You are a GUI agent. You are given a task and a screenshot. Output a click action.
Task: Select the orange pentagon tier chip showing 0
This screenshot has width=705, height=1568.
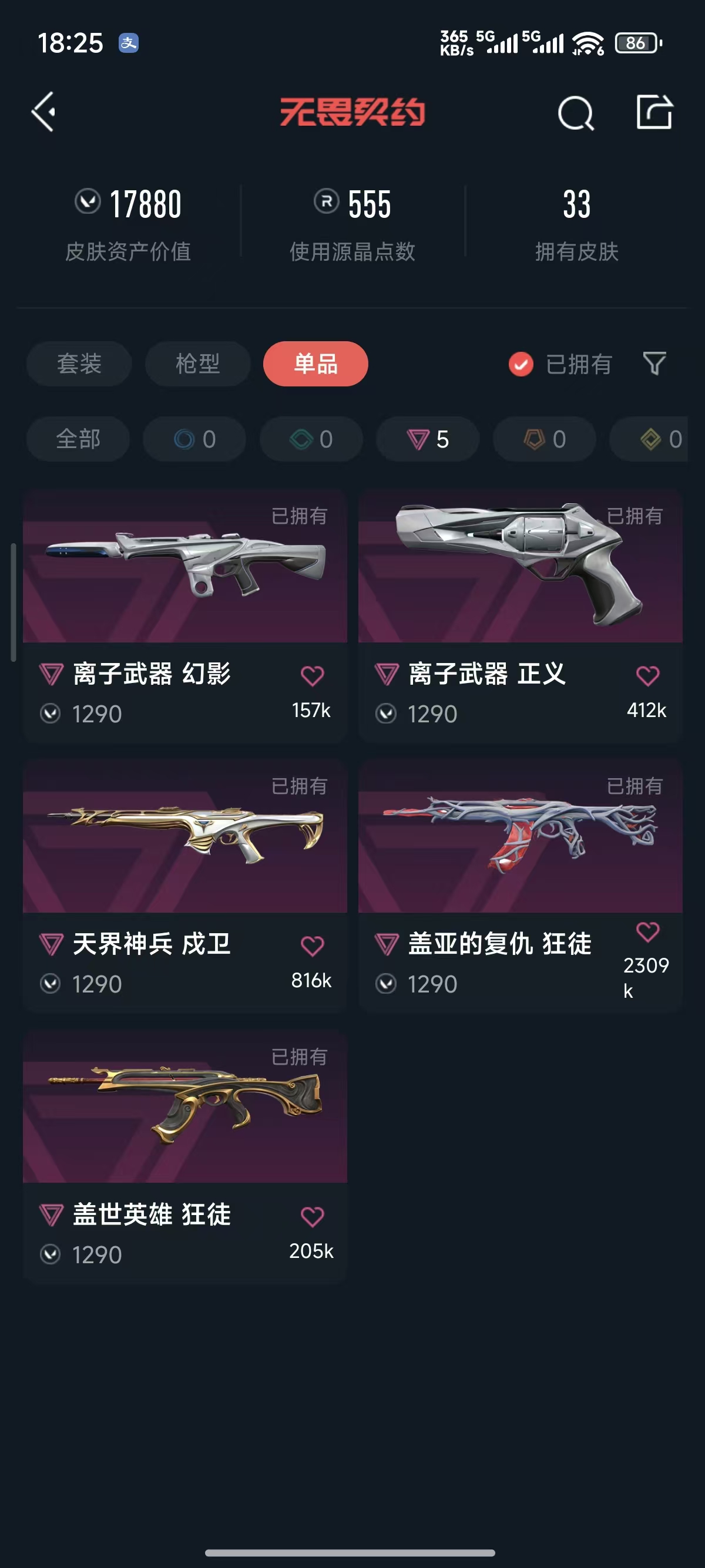tap(544, 439)
